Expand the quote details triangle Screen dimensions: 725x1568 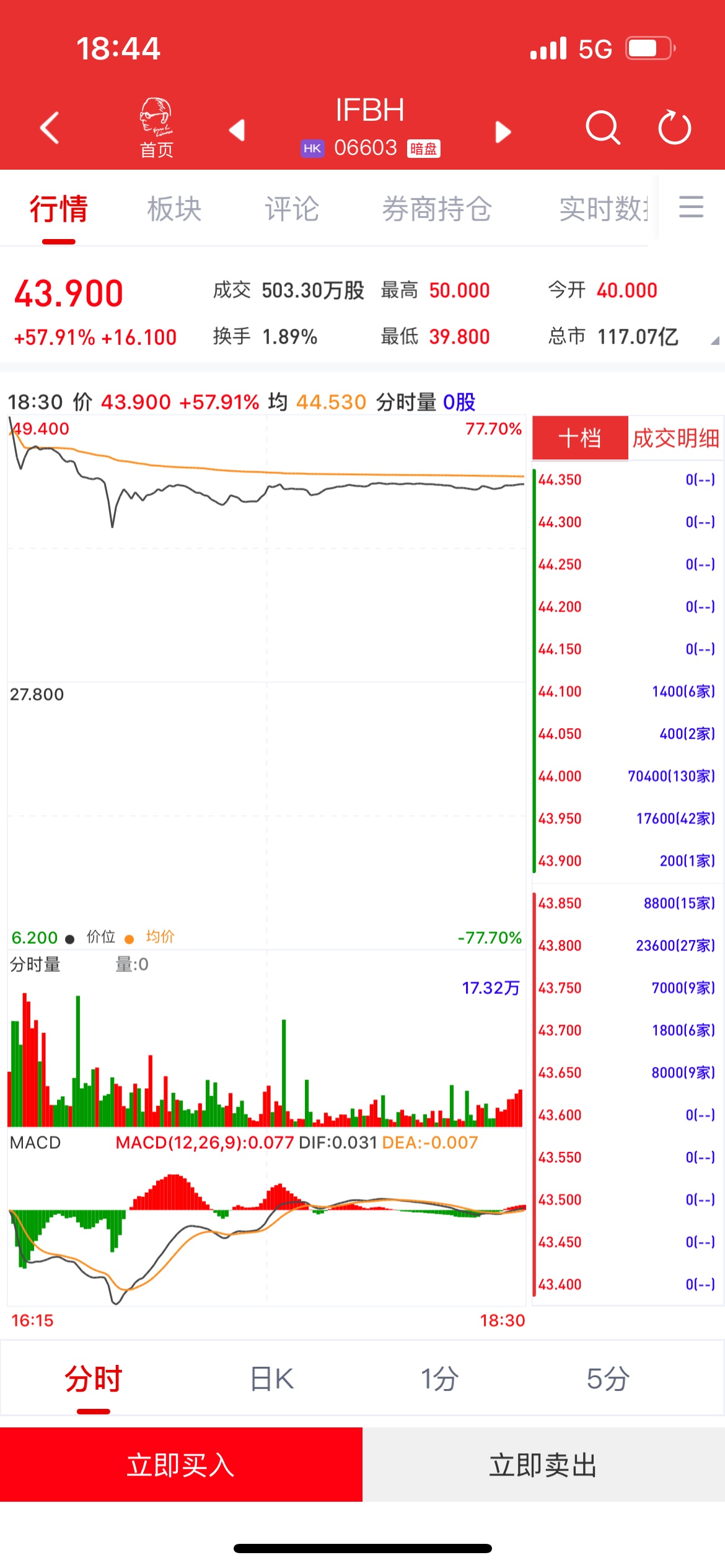coord(714,340)
